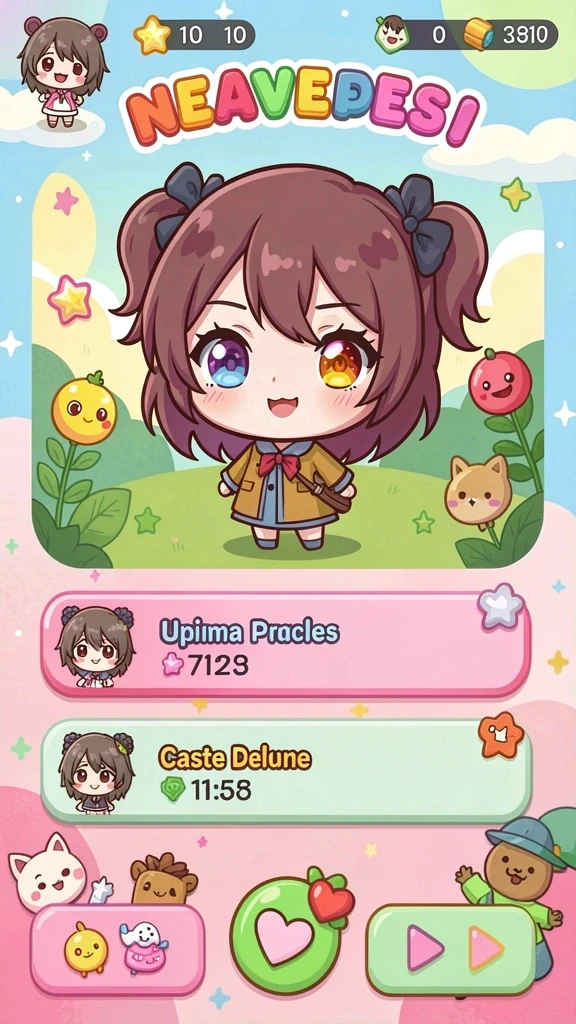
Task: Open the pink button with chick and ghost
Action: coord(118,949)
